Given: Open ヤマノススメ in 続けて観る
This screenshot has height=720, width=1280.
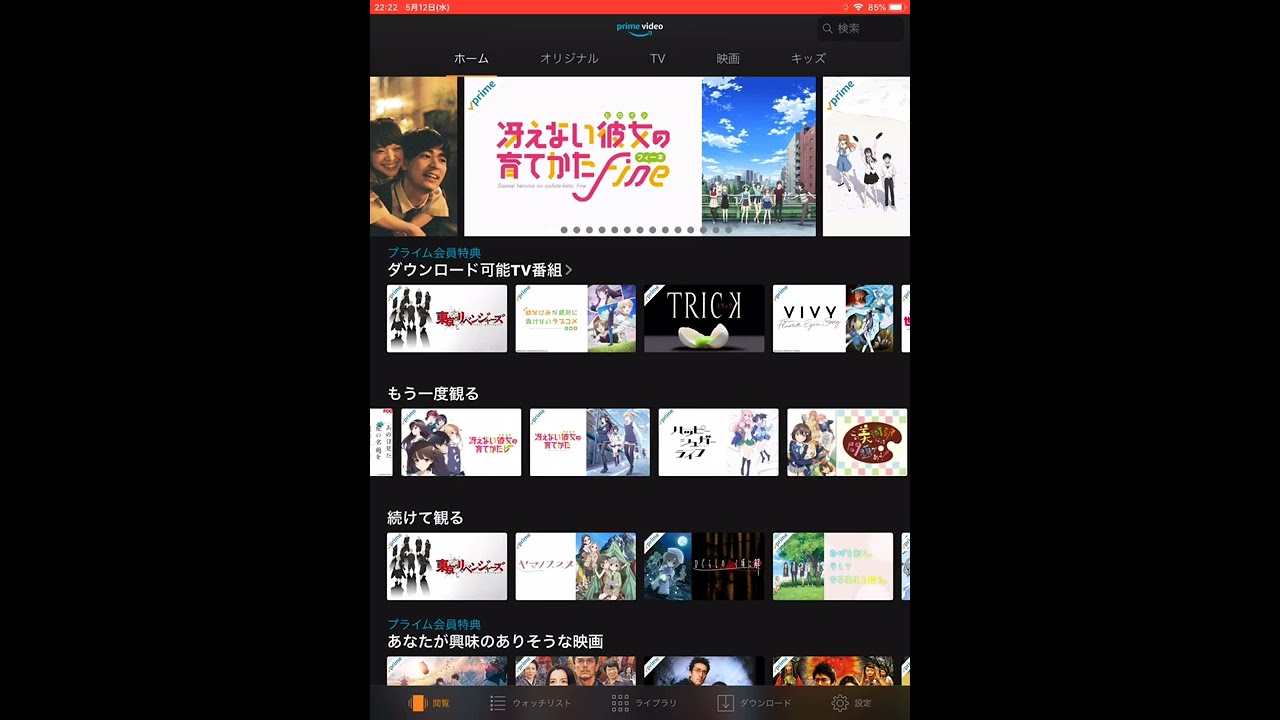Looking at the screenshot, I should click(x=575, y=566).
